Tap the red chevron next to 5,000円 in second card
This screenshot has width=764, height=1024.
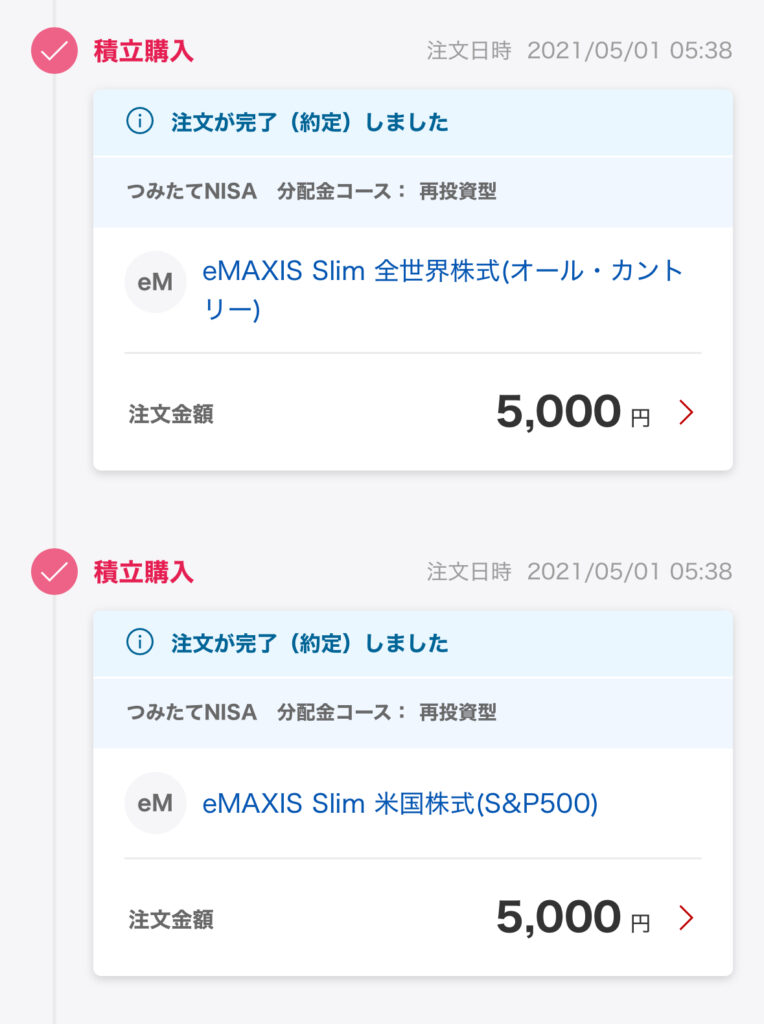click(685, 916)
